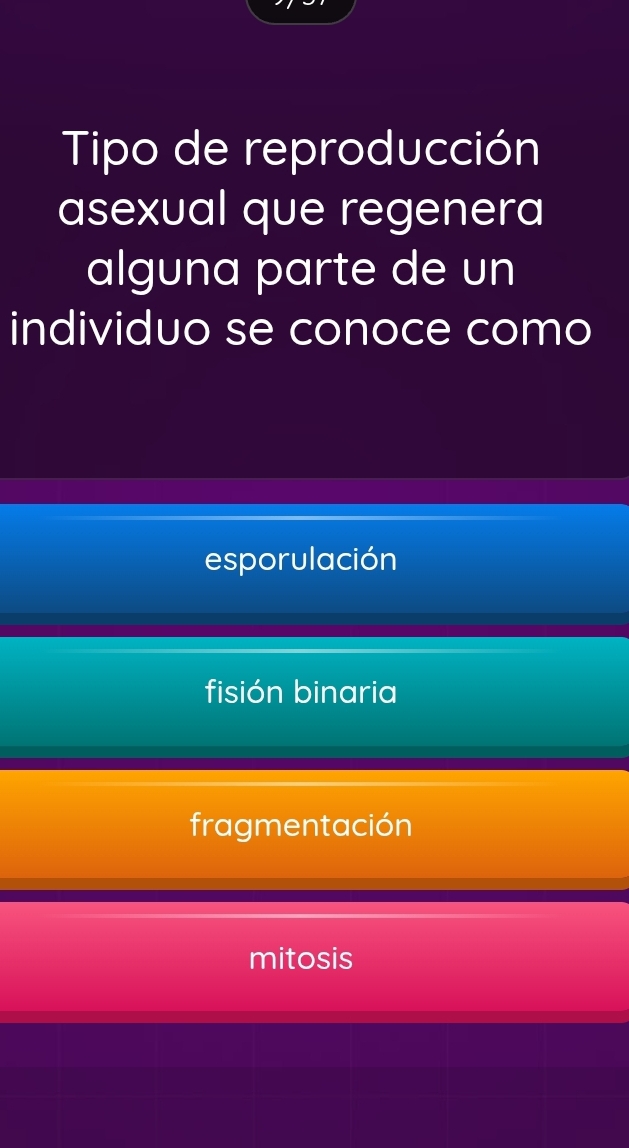Image resolution: width=629 pixels, height=1148 pixels.
Task: Answer with mitosis
Action: 301,959
